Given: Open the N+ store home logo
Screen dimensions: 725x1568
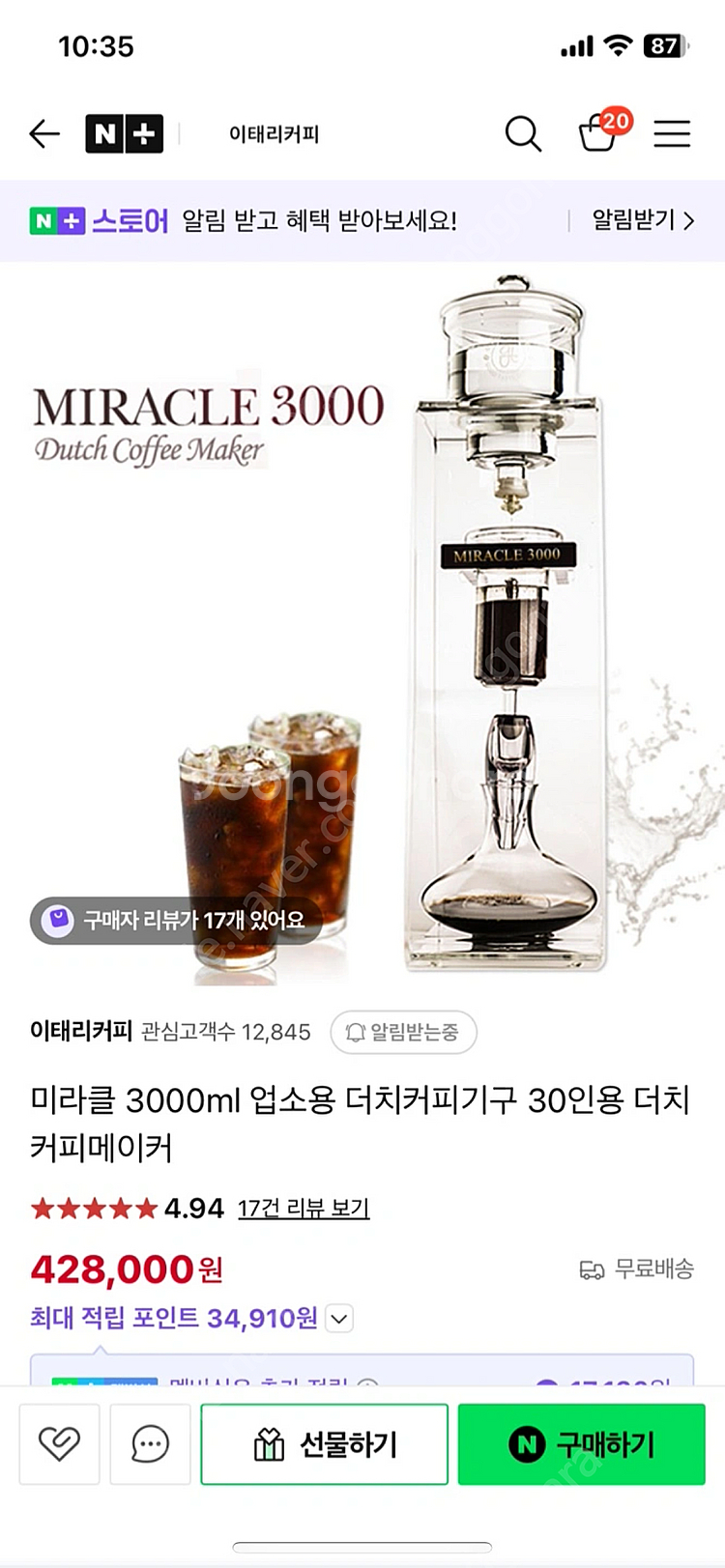Looking at the screenshot, I should click(x=124, y=133).
